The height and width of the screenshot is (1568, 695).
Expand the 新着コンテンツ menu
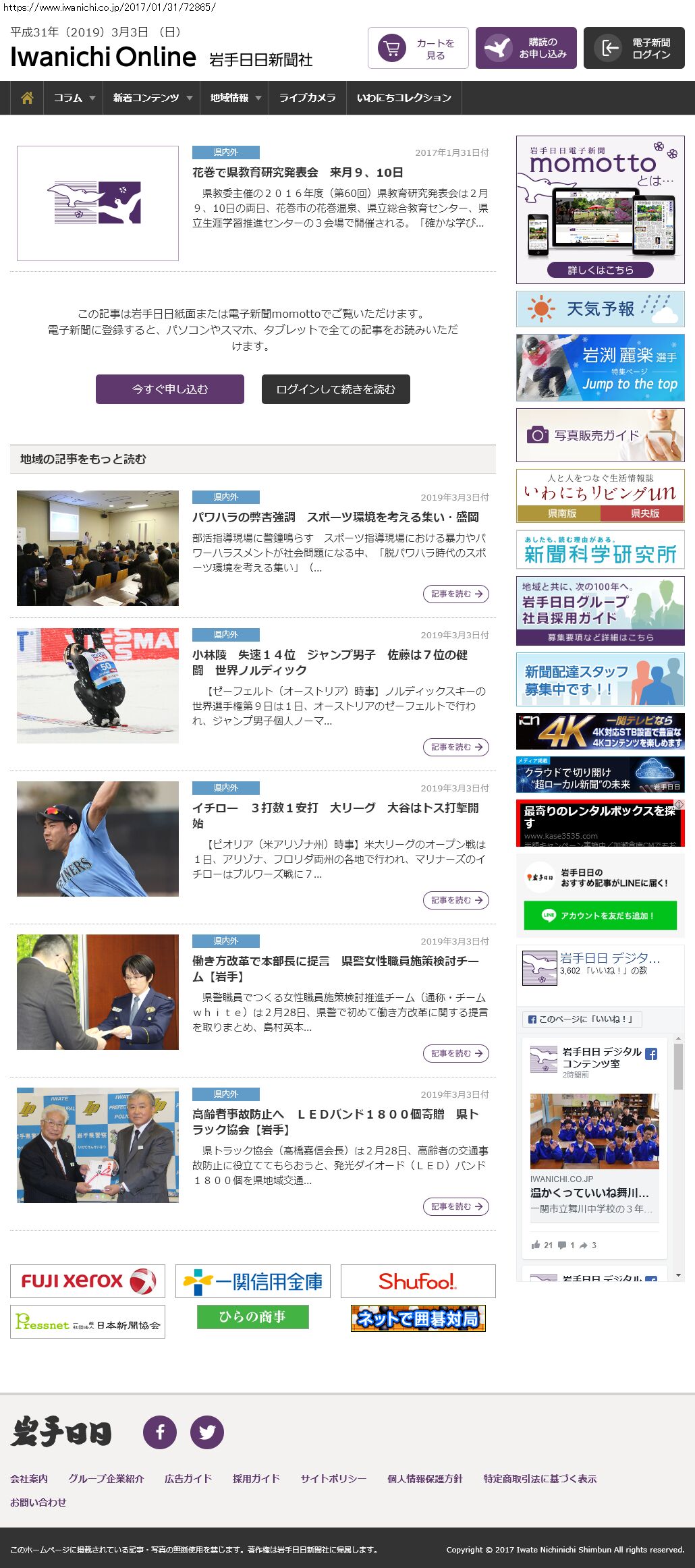(x=152, y=98)
